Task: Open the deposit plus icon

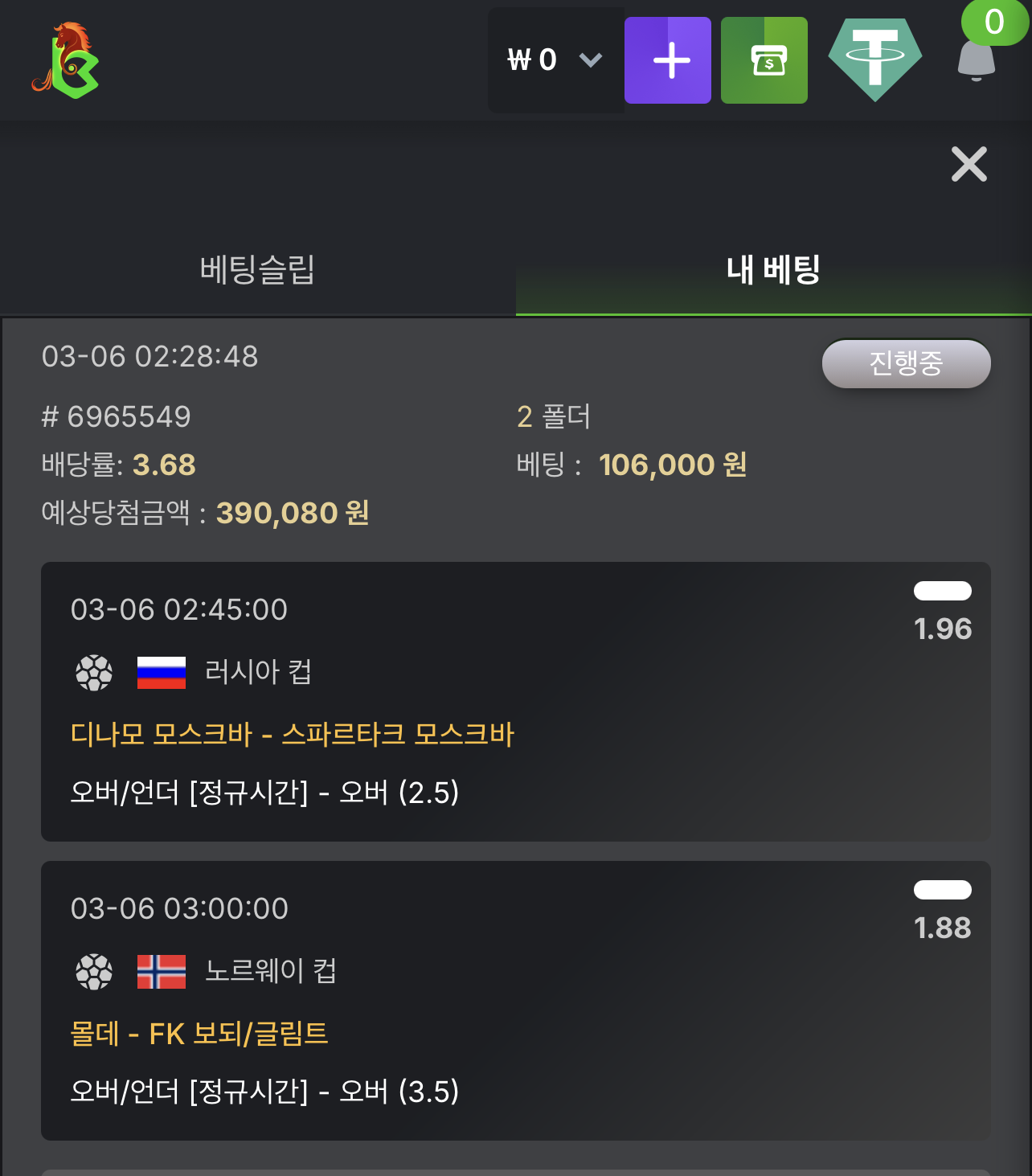Action: 668,59
